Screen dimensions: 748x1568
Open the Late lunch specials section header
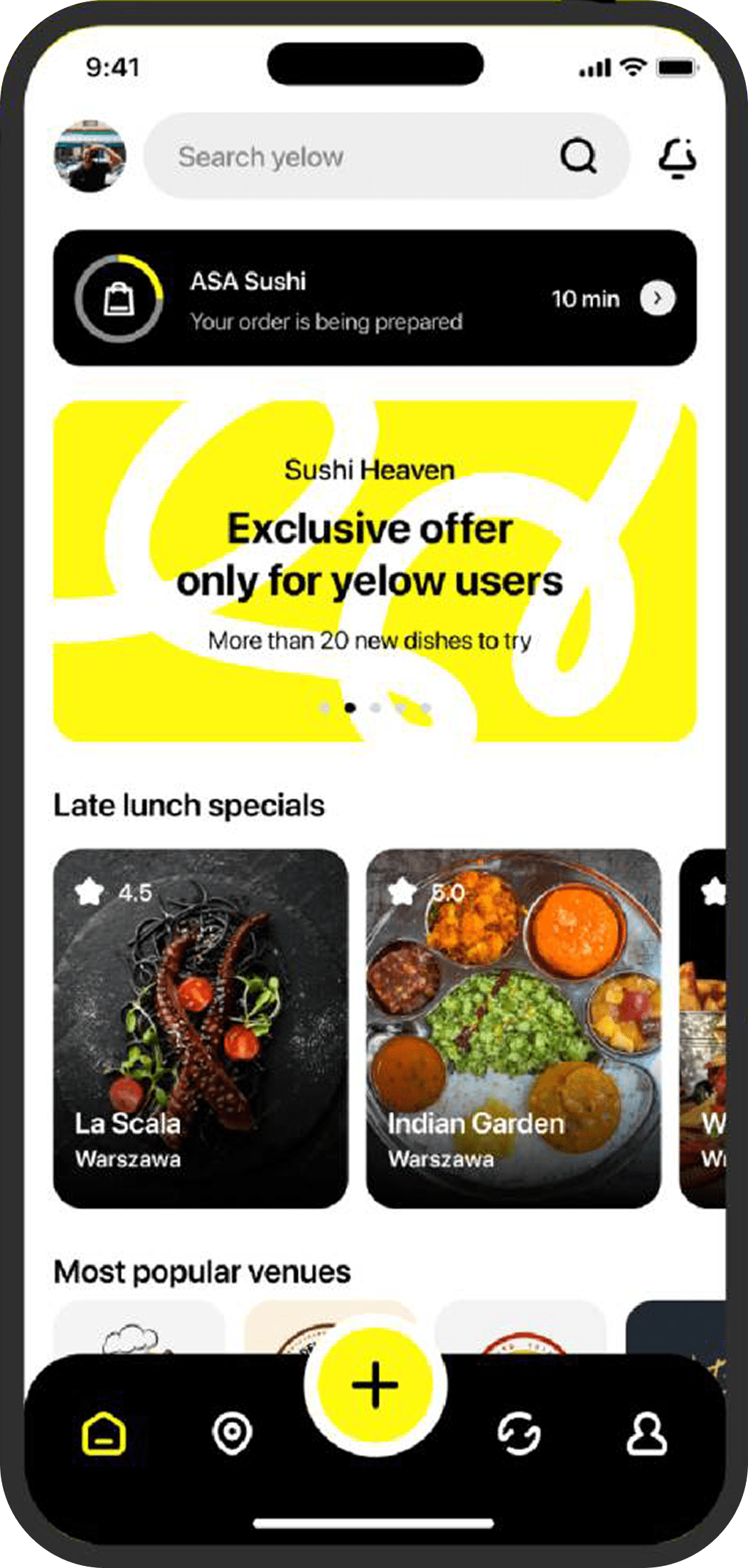point(189,805)
